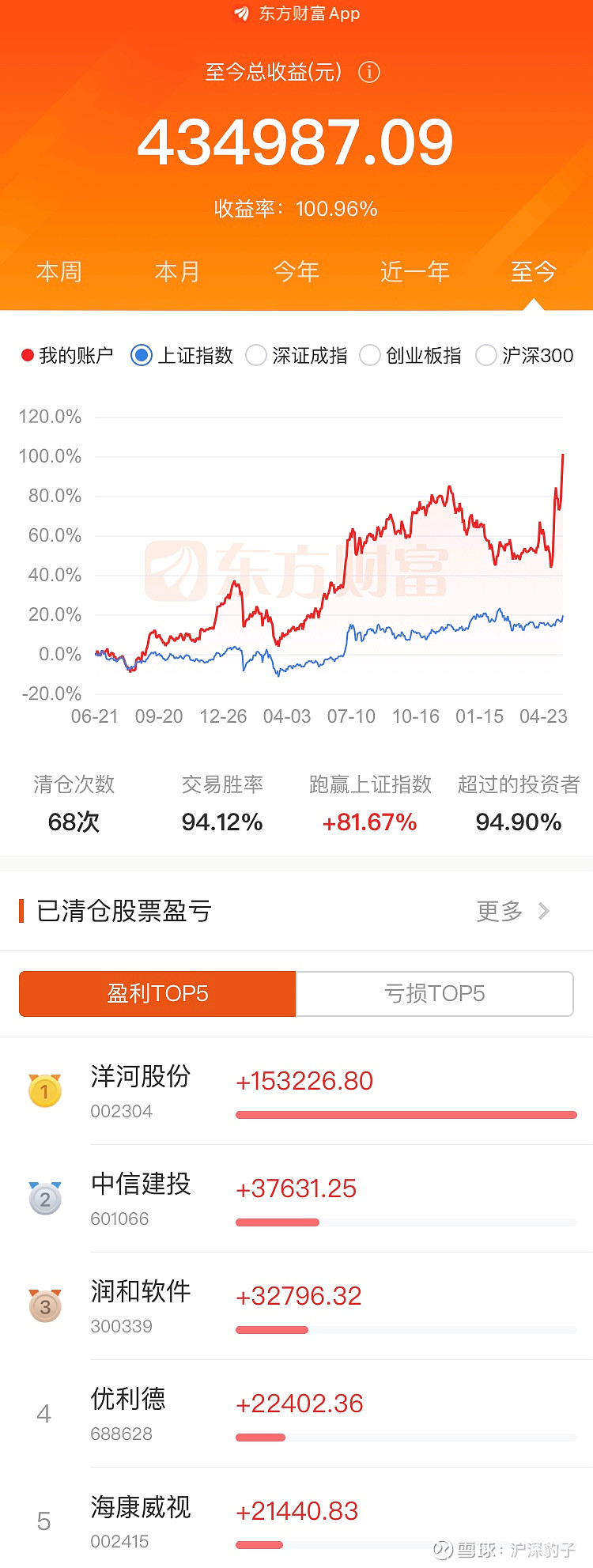Click the info icon next to 至今总收益
The width and height of the screenshot is (593, 1568).
369,72
